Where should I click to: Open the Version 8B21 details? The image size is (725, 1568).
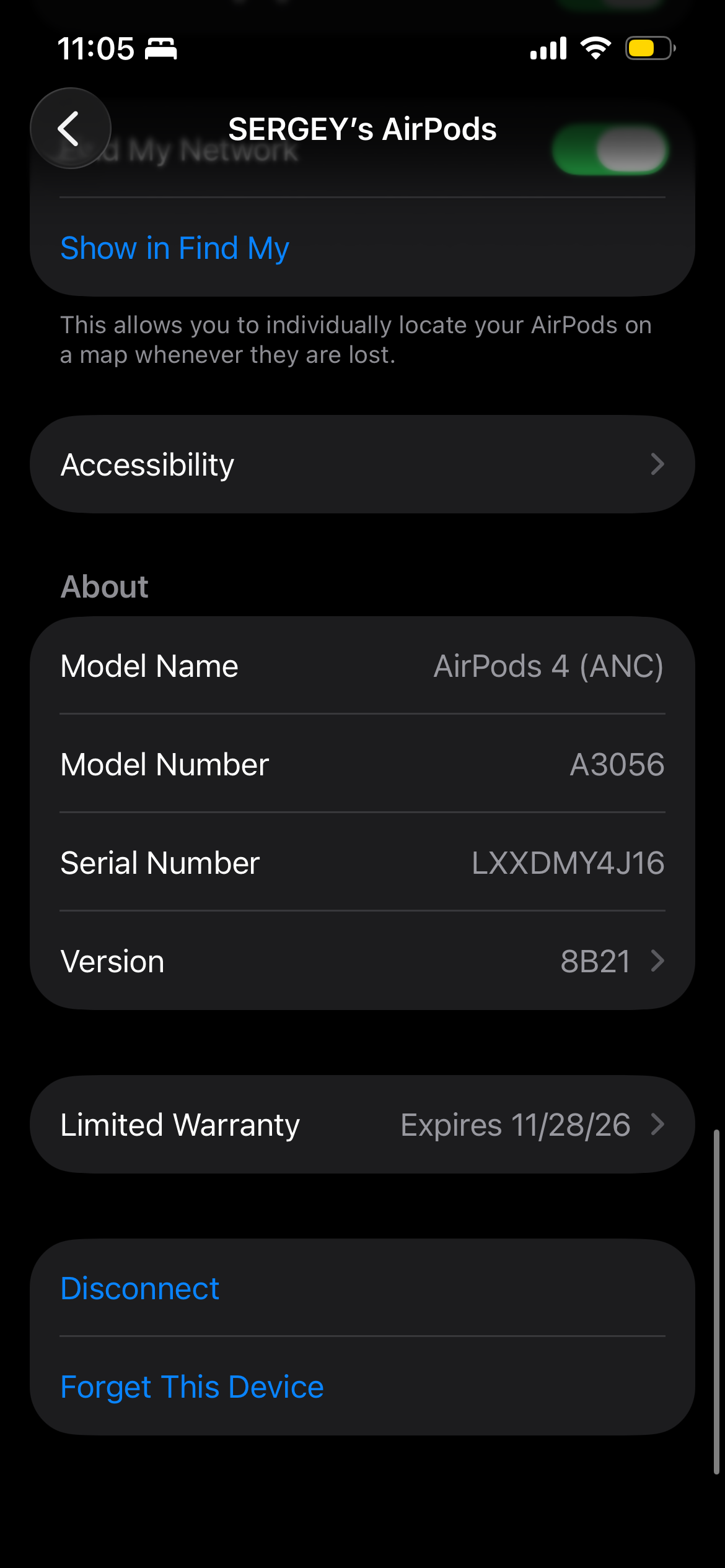coord(362,961)
